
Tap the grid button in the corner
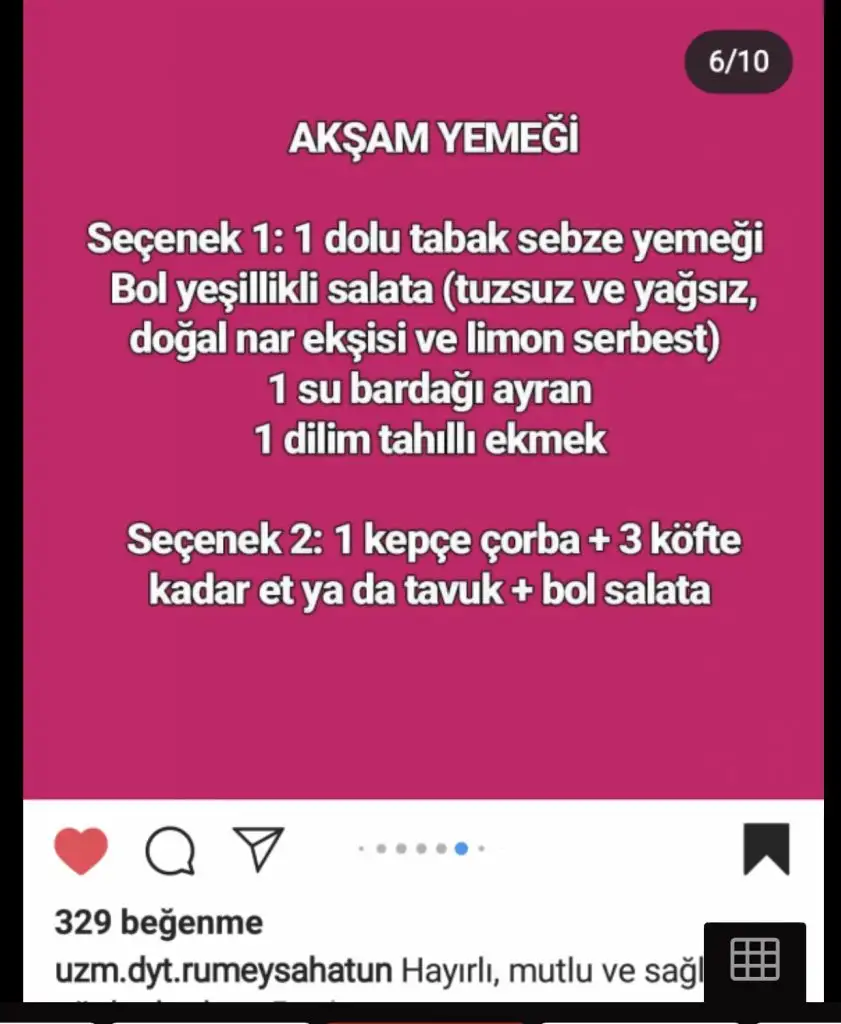coord(755,961)
